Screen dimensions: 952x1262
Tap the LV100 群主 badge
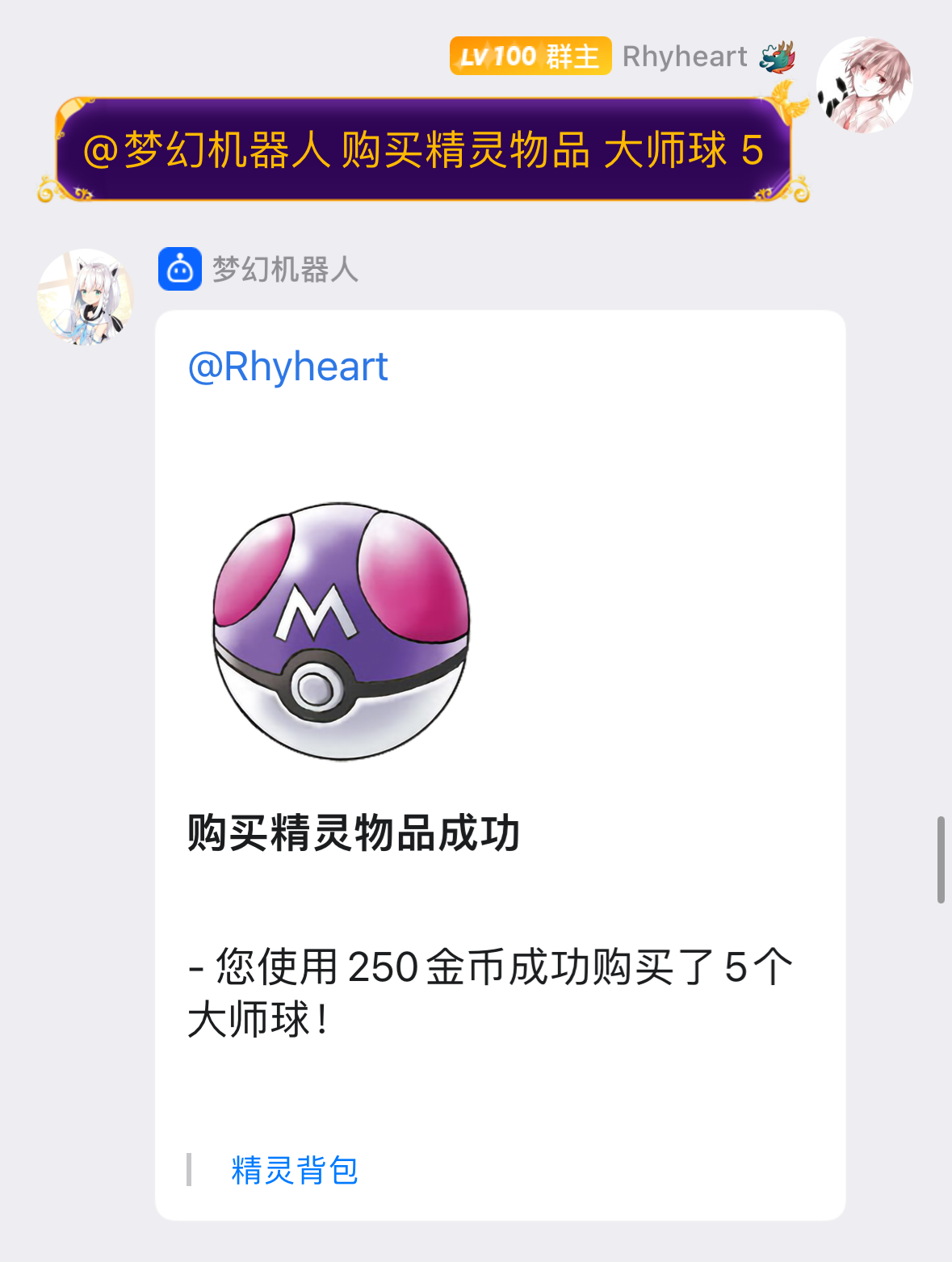(x=530, y=57)
